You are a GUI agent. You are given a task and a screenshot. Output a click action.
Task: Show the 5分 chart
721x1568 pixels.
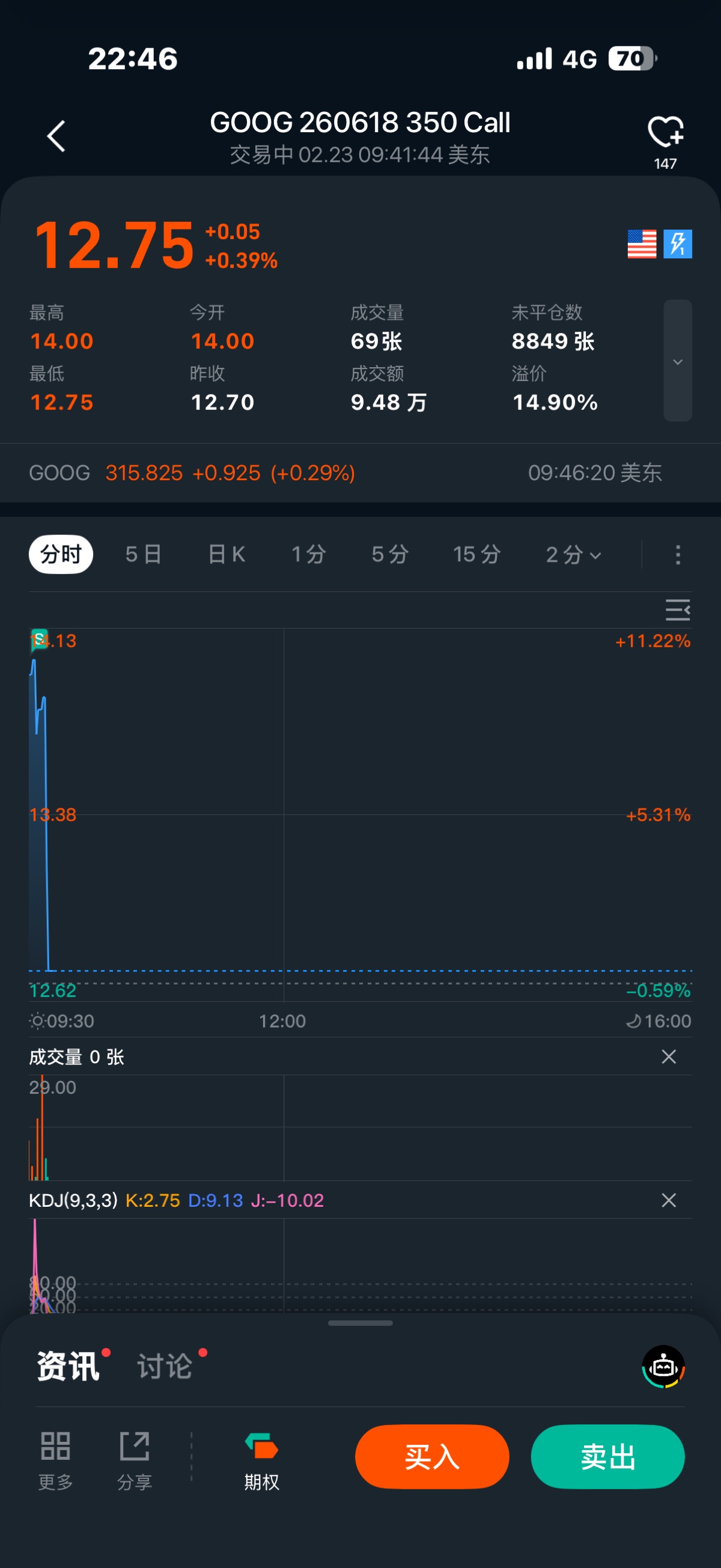click(x=390, y=555)
